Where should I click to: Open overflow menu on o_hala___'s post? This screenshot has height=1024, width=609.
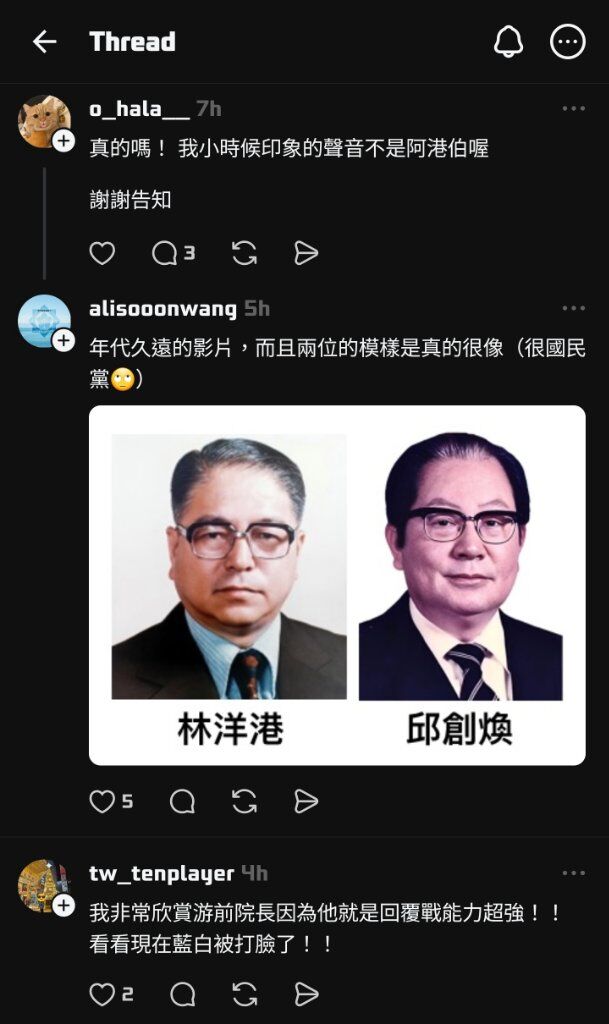point(573,109)
